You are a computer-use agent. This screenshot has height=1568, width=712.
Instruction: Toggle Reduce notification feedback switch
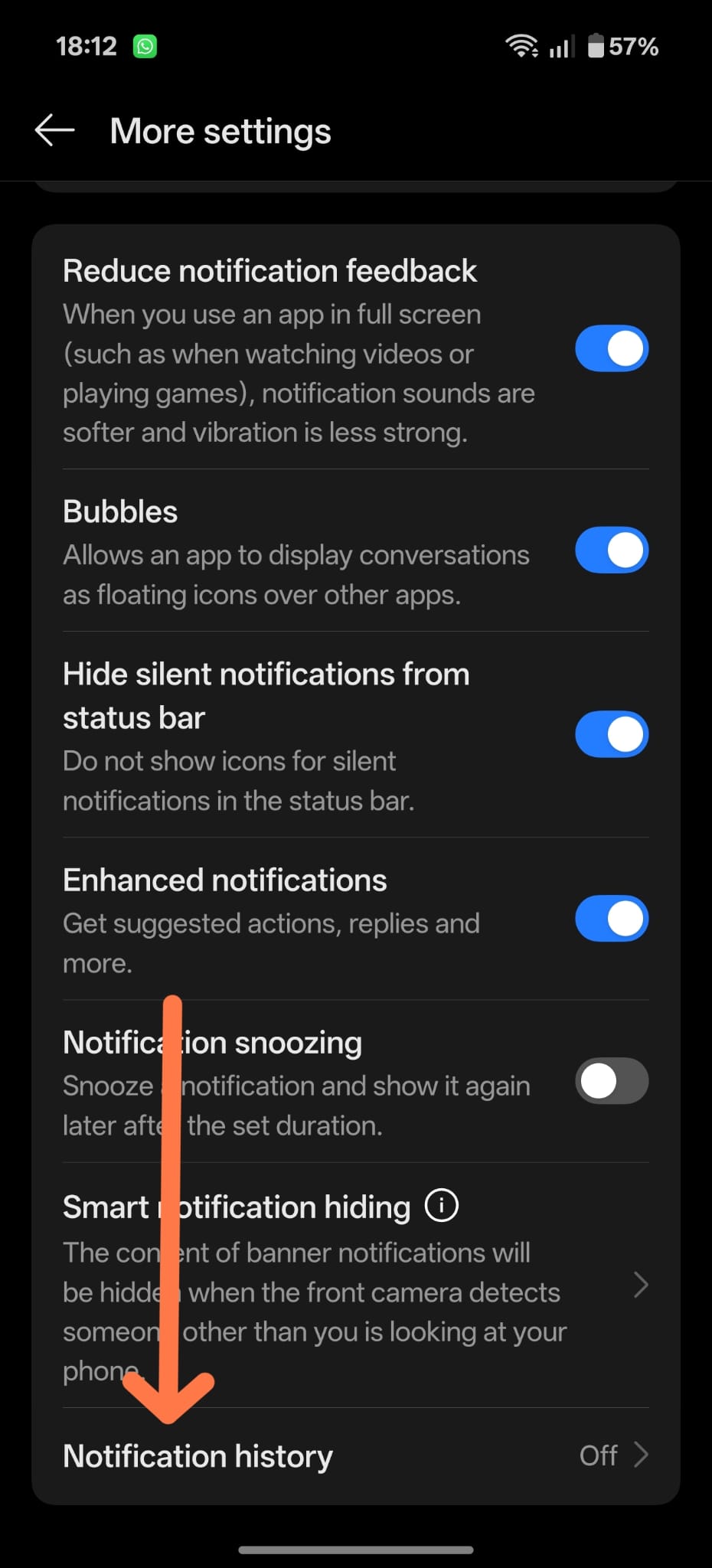coord(611,349)
